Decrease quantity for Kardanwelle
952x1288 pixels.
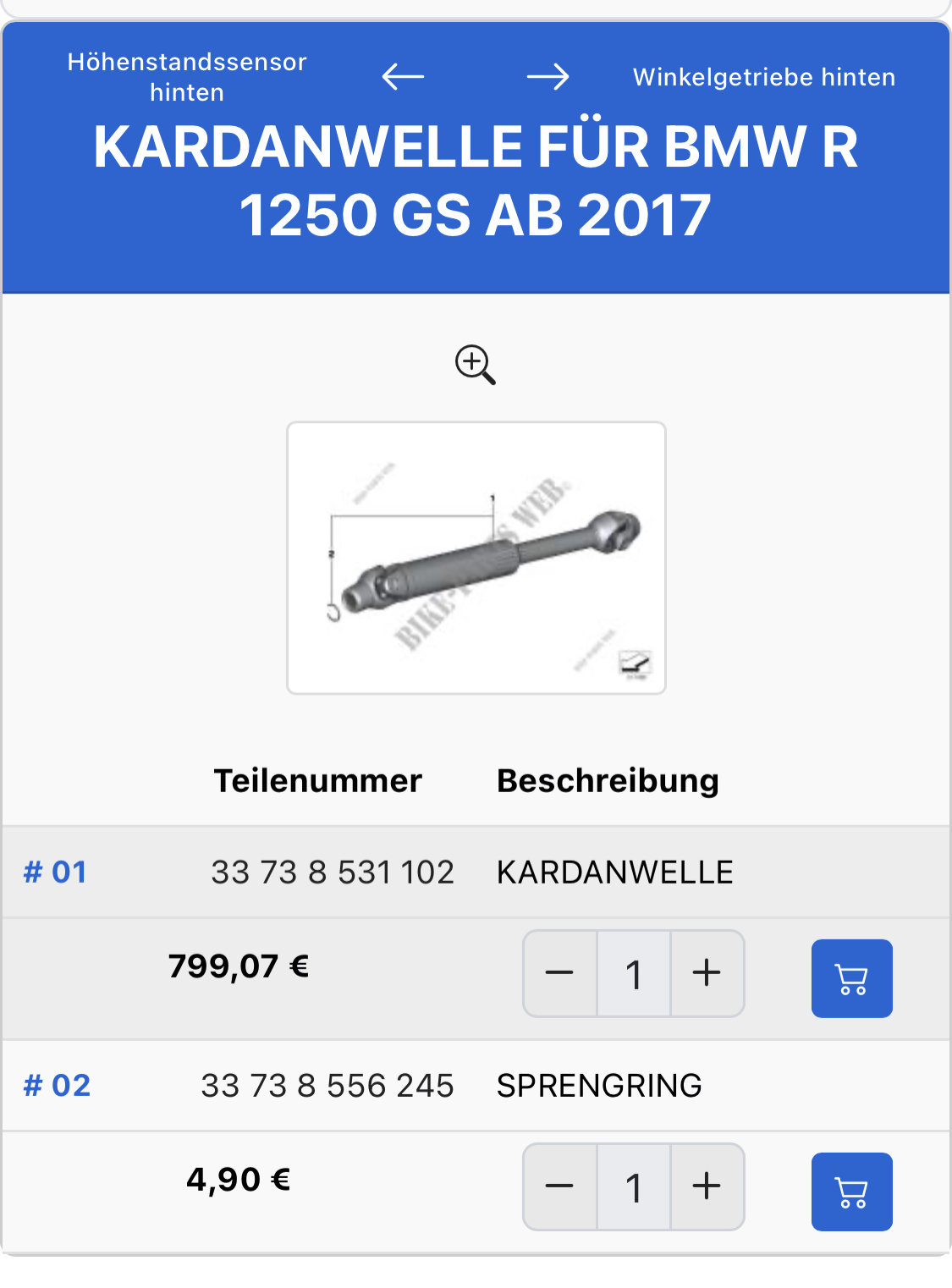[559, 974]
